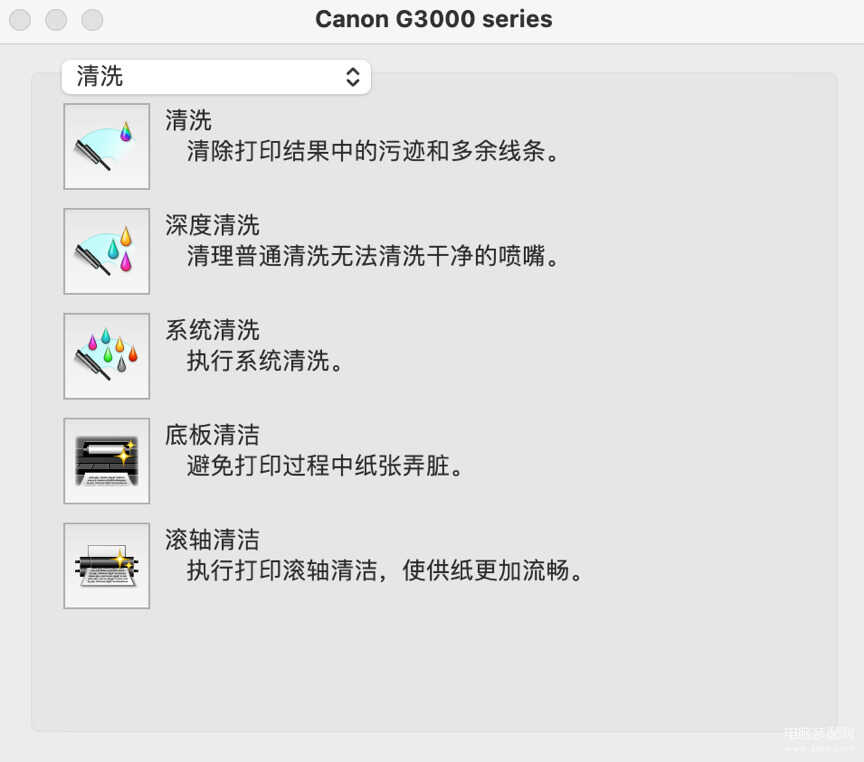Begin 滚轴清洁 roller cleaning
Viewport: 864px width, 762px height.
tap(107, 566)
